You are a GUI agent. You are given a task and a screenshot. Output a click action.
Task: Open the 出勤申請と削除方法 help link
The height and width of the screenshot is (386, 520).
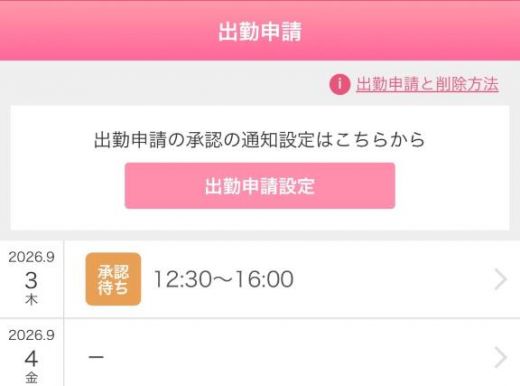(x=427, y=84)
